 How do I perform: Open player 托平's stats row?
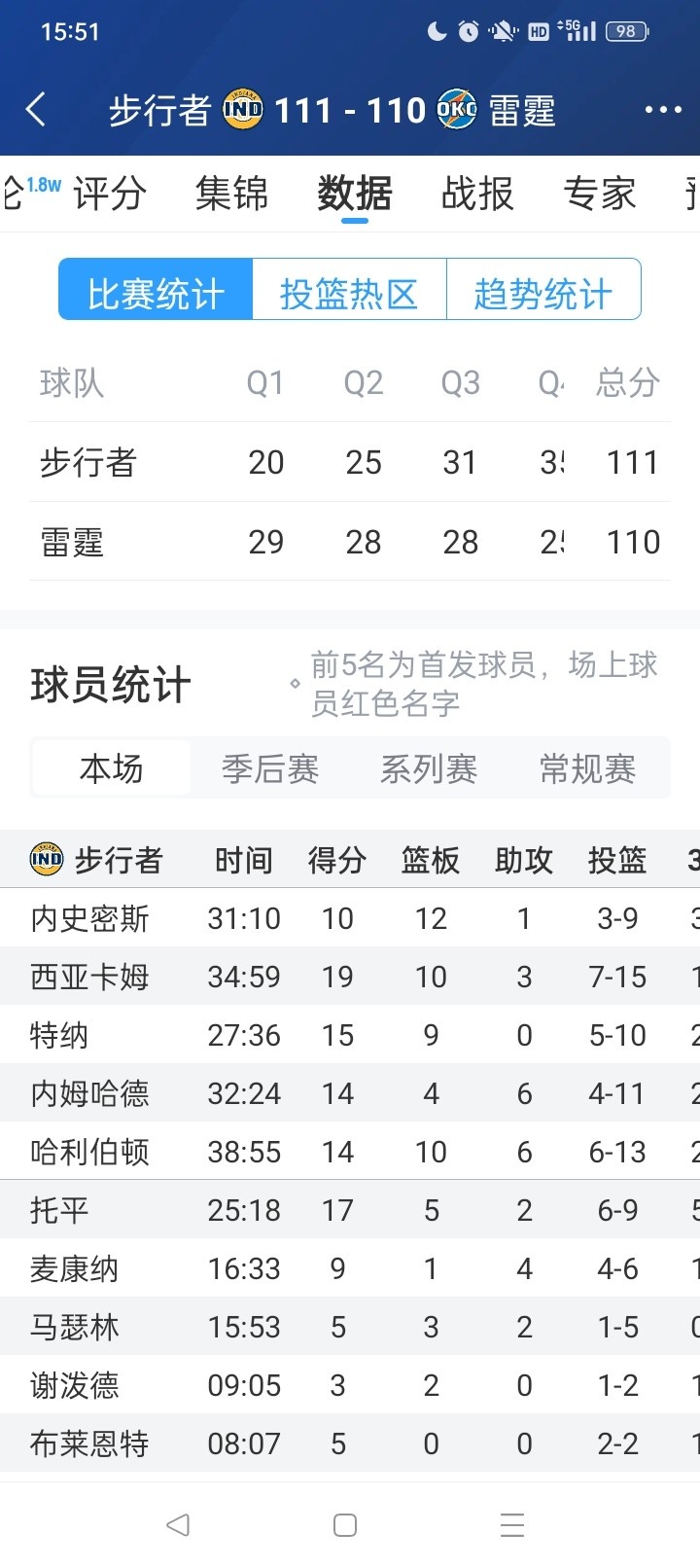pos(59,1210)
